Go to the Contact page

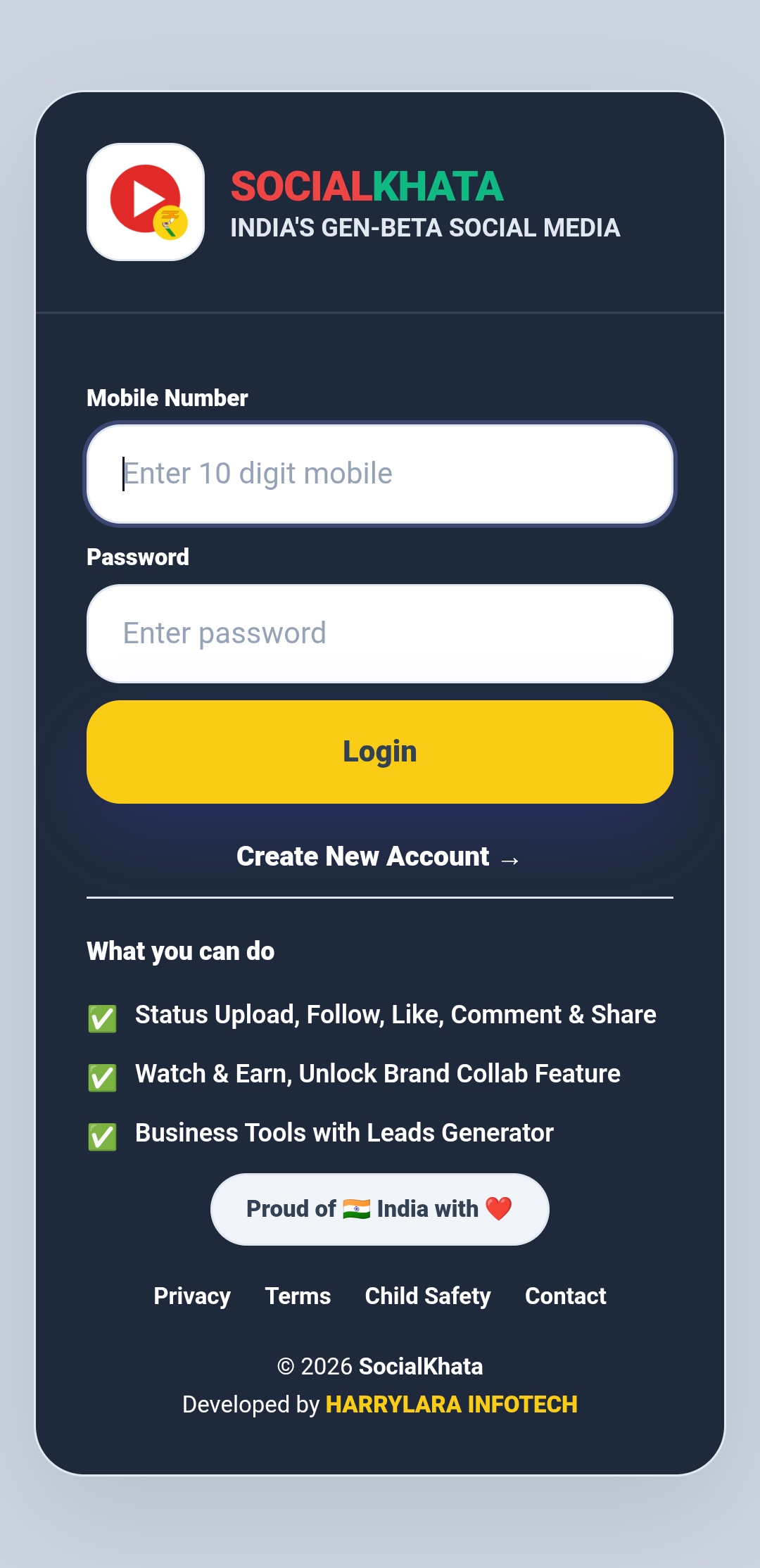point(565,1296)
